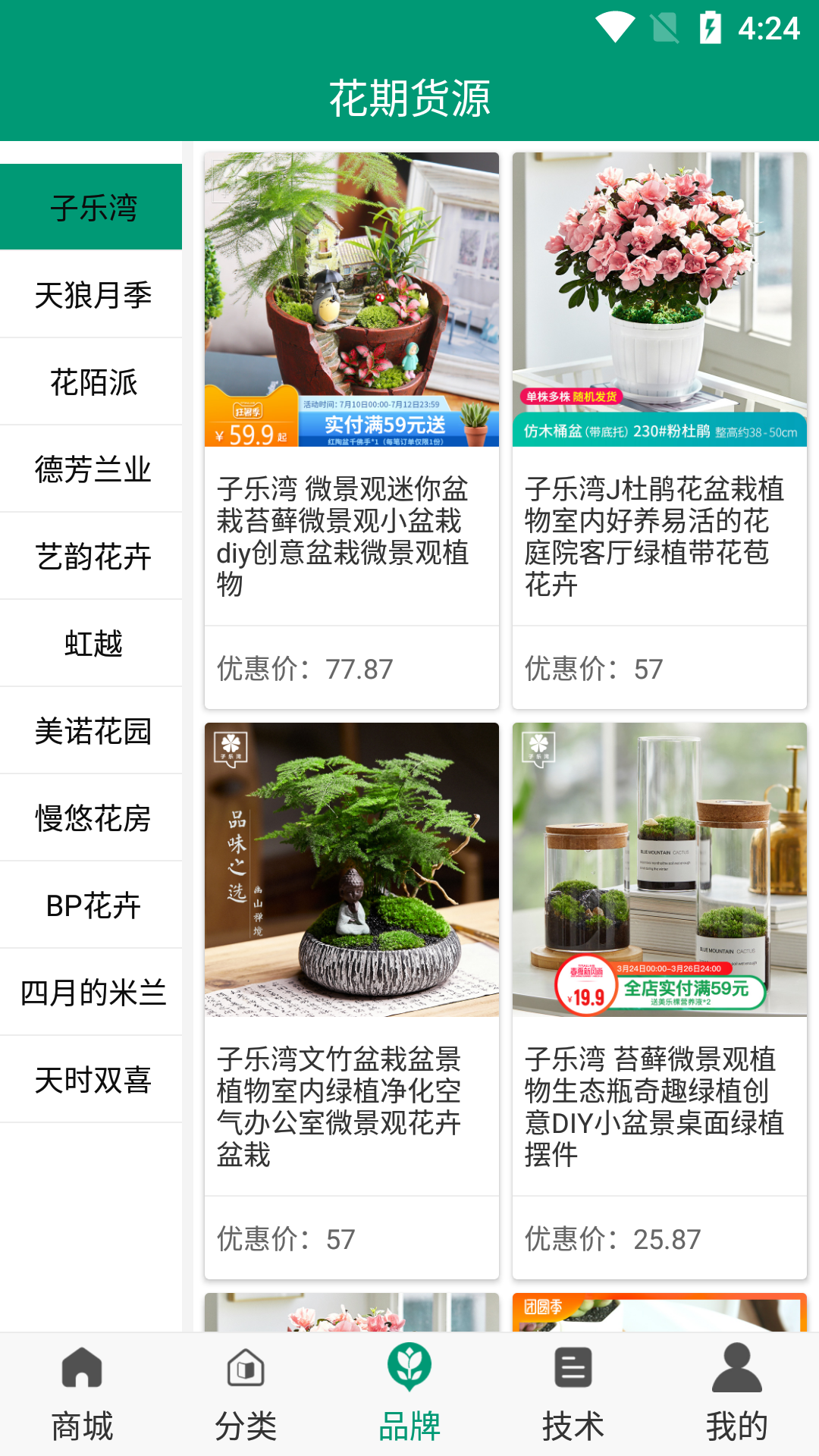Switch to the 技术 tab
819x1456 pixels.
click(x=573, y=1395)
